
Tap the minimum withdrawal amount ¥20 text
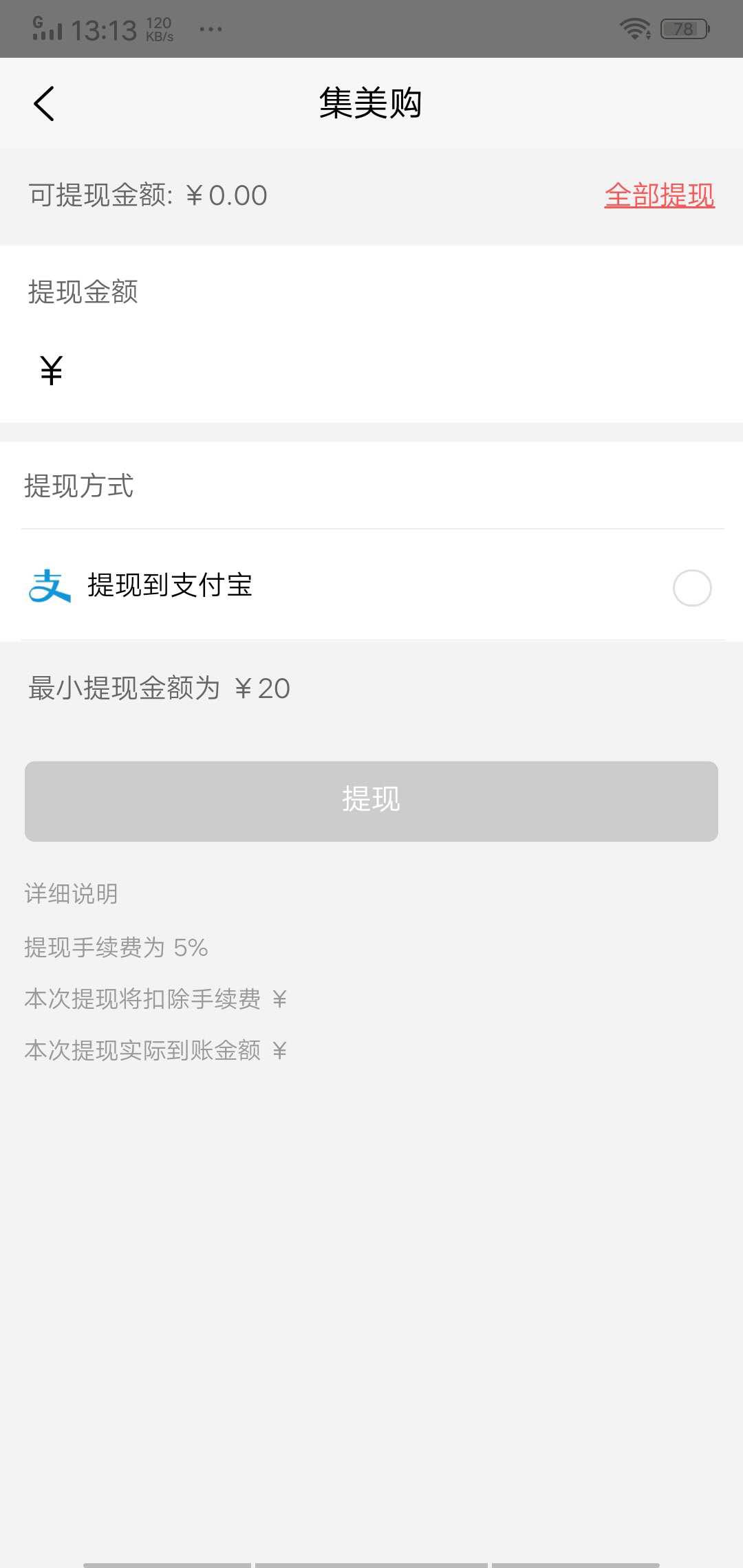[158, 686]
